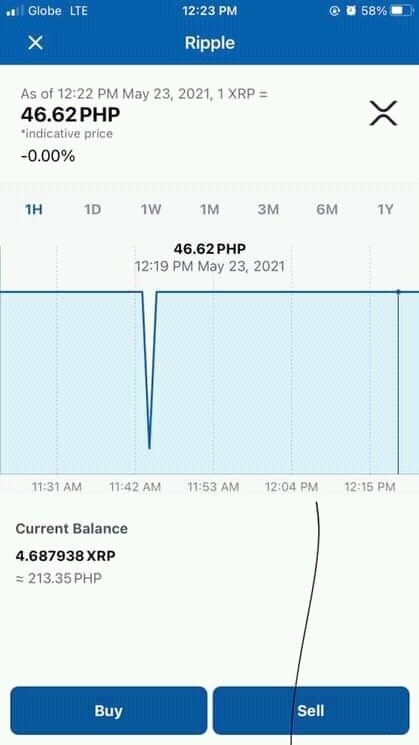View the 1Y price history
This screenshot has height=745, width=419.
[385, 210]
